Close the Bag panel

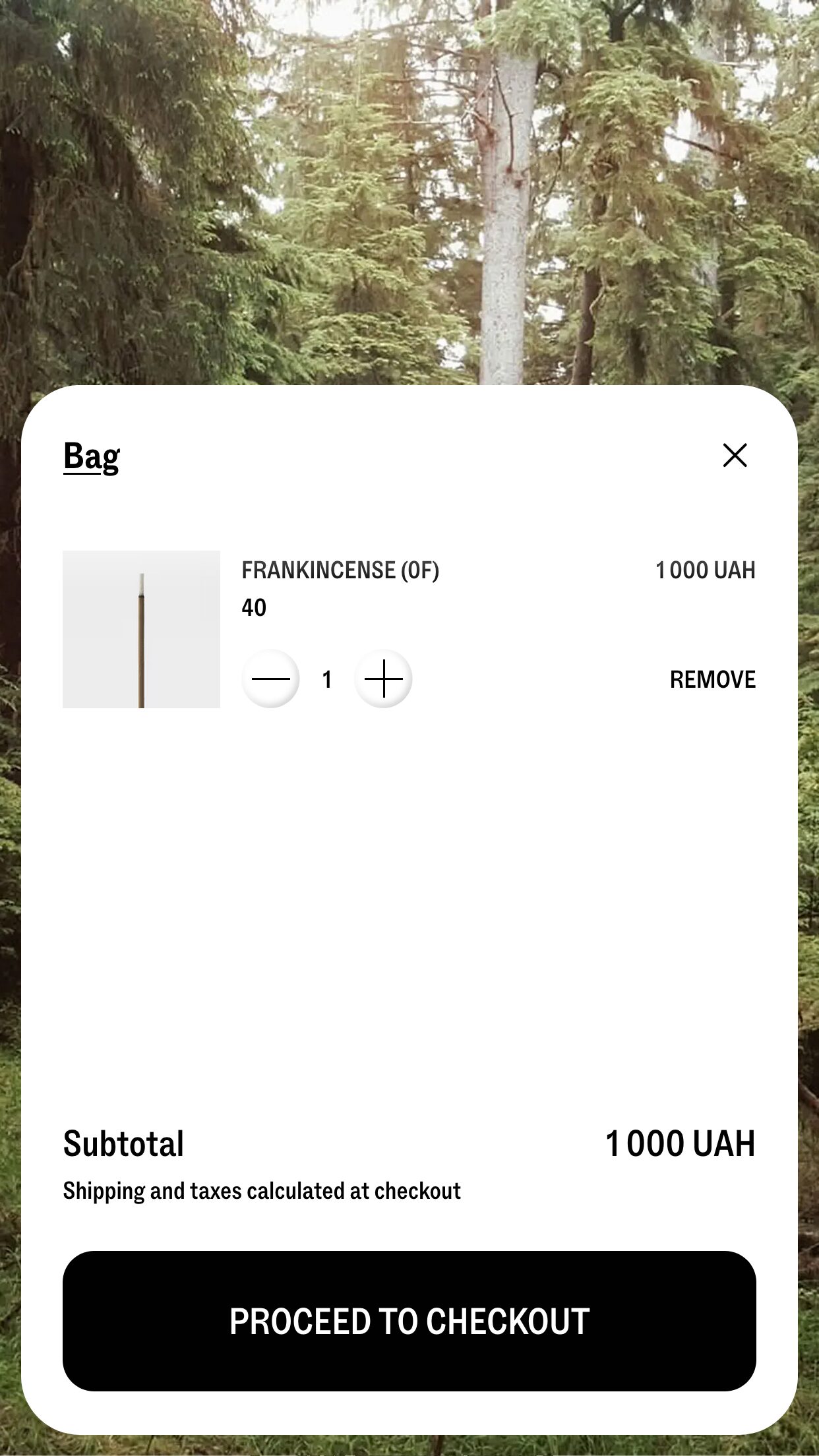tap(735, 455)
